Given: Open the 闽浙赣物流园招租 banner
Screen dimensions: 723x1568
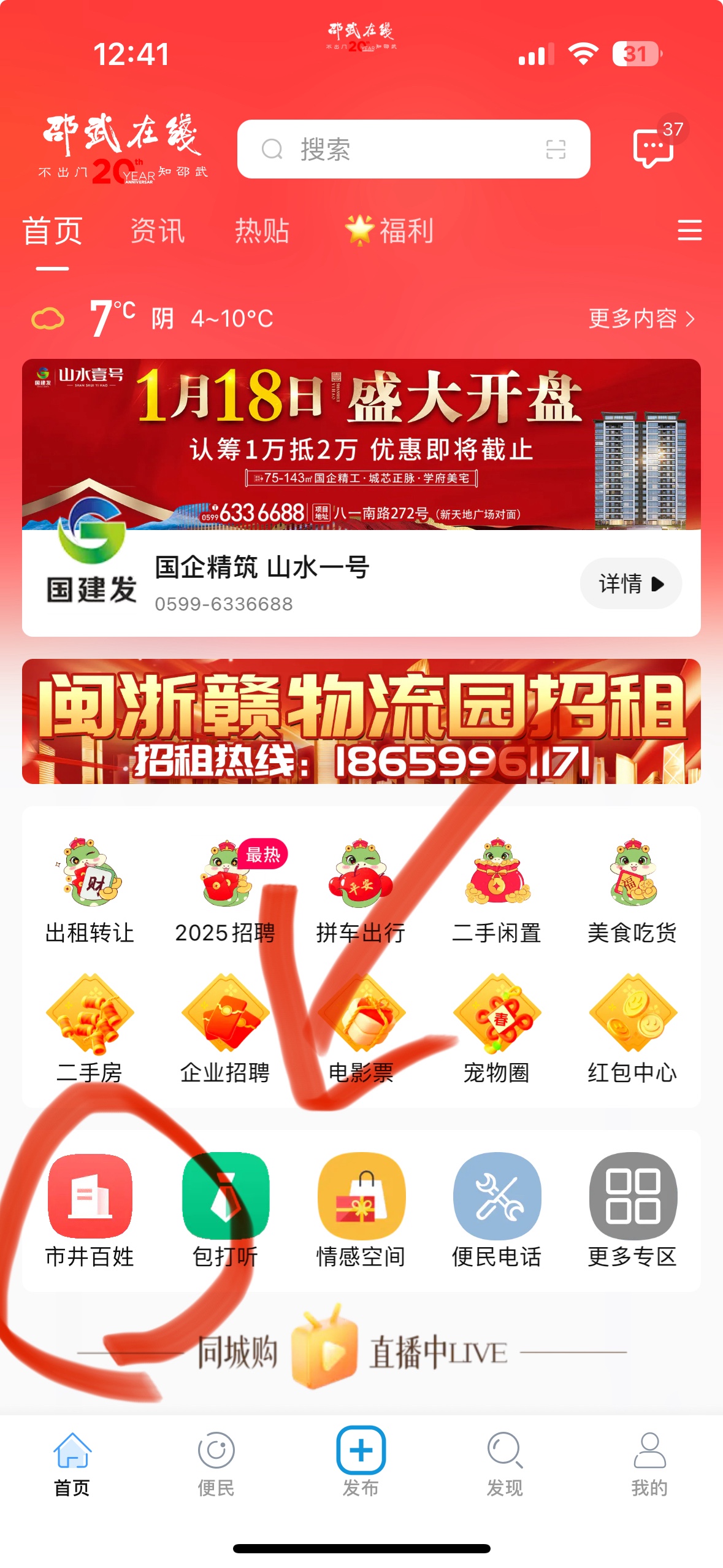Looking at the screenshot, I should [361, 721].
